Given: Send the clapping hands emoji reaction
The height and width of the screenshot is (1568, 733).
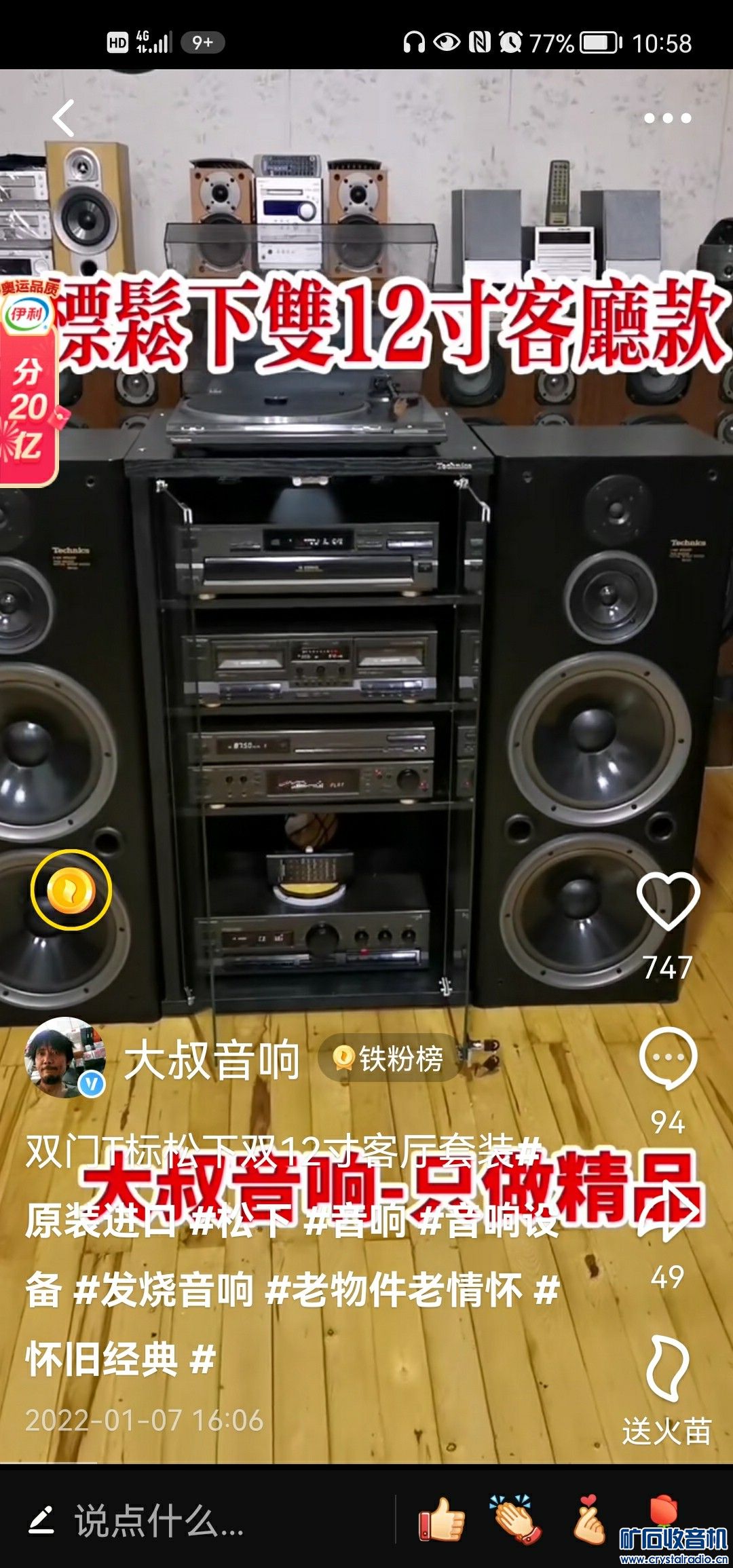Looking at the screenshot, I should [x=516, y=1519].
